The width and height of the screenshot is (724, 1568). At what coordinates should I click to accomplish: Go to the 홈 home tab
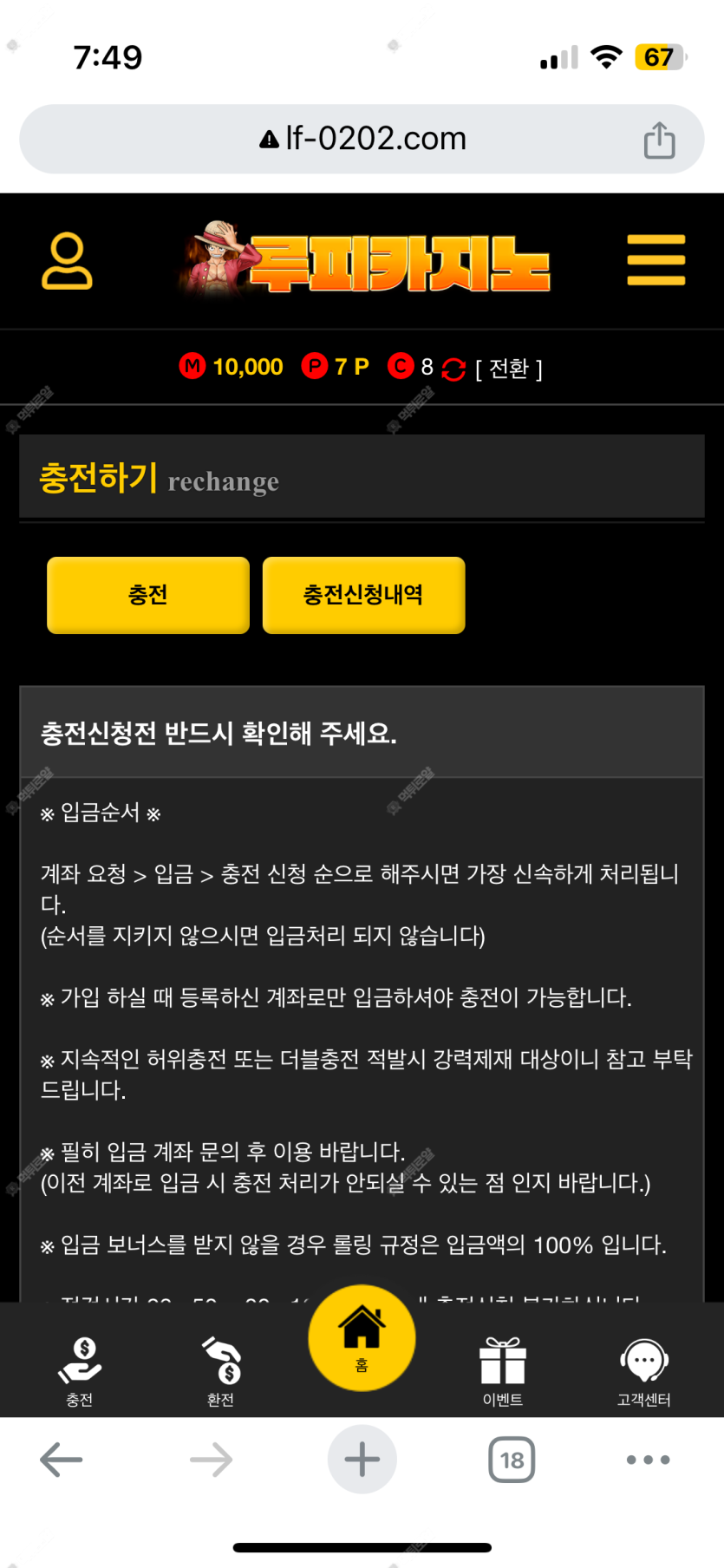(x=362, y=1338)
